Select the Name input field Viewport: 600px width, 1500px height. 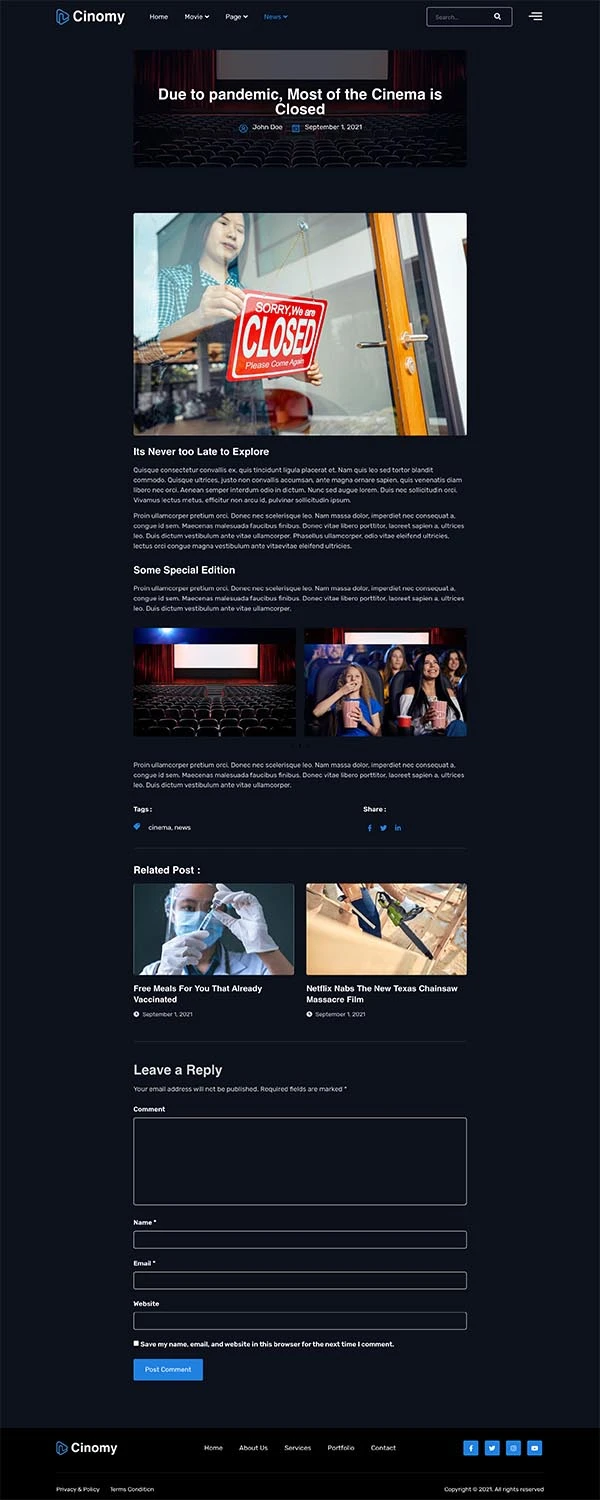300,1240
